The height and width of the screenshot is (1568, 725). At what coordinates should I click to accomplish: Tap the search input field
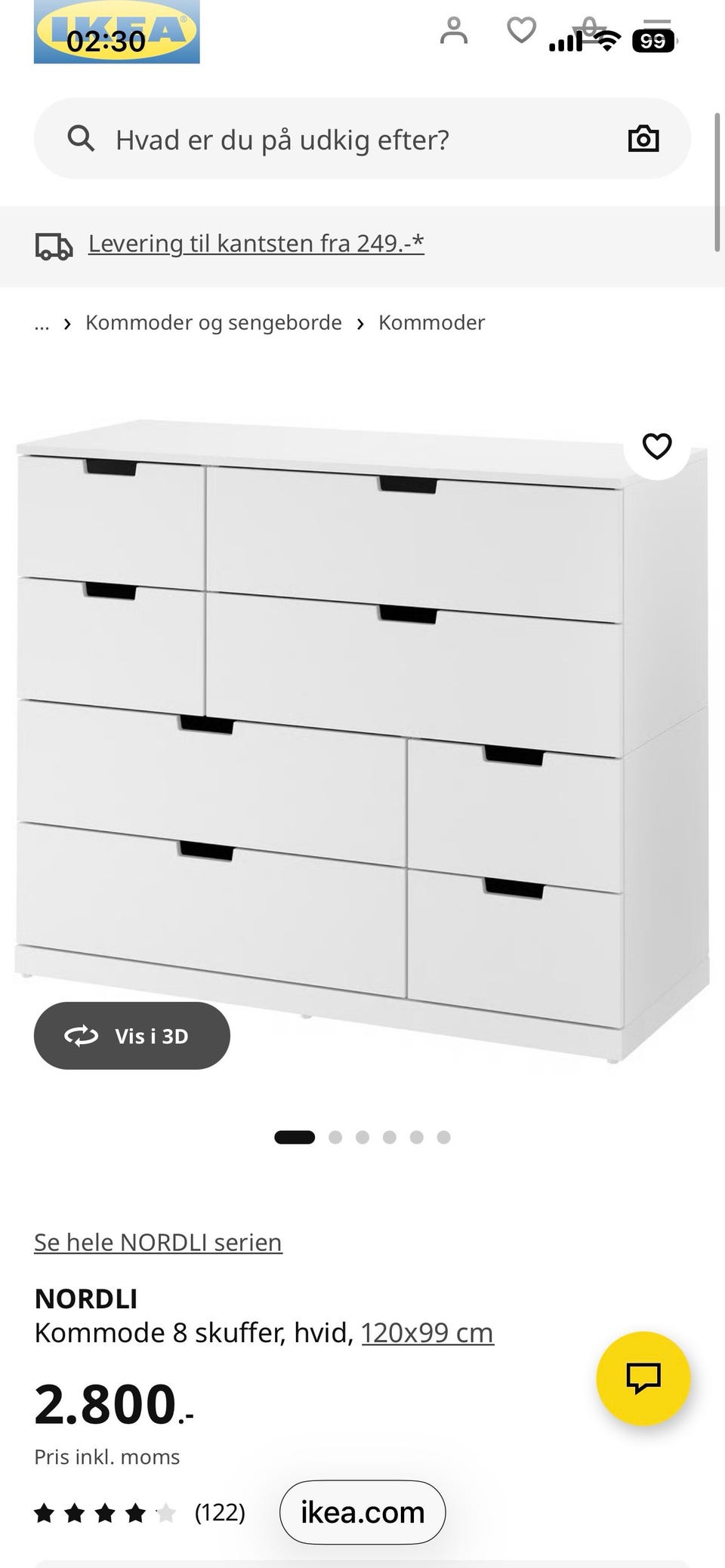click(302, 138)
